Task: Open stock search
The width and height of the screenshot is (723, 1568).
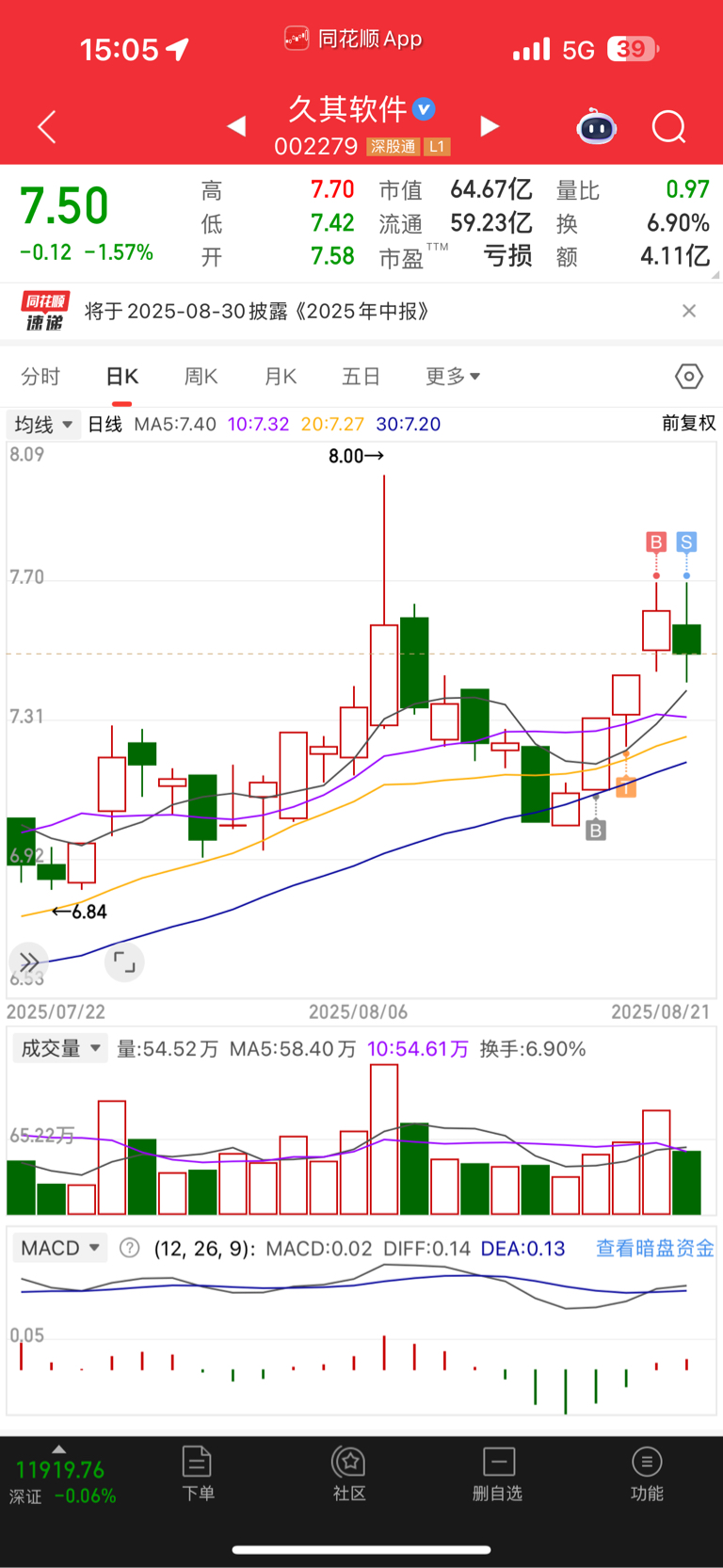Action: pos(668,126)
